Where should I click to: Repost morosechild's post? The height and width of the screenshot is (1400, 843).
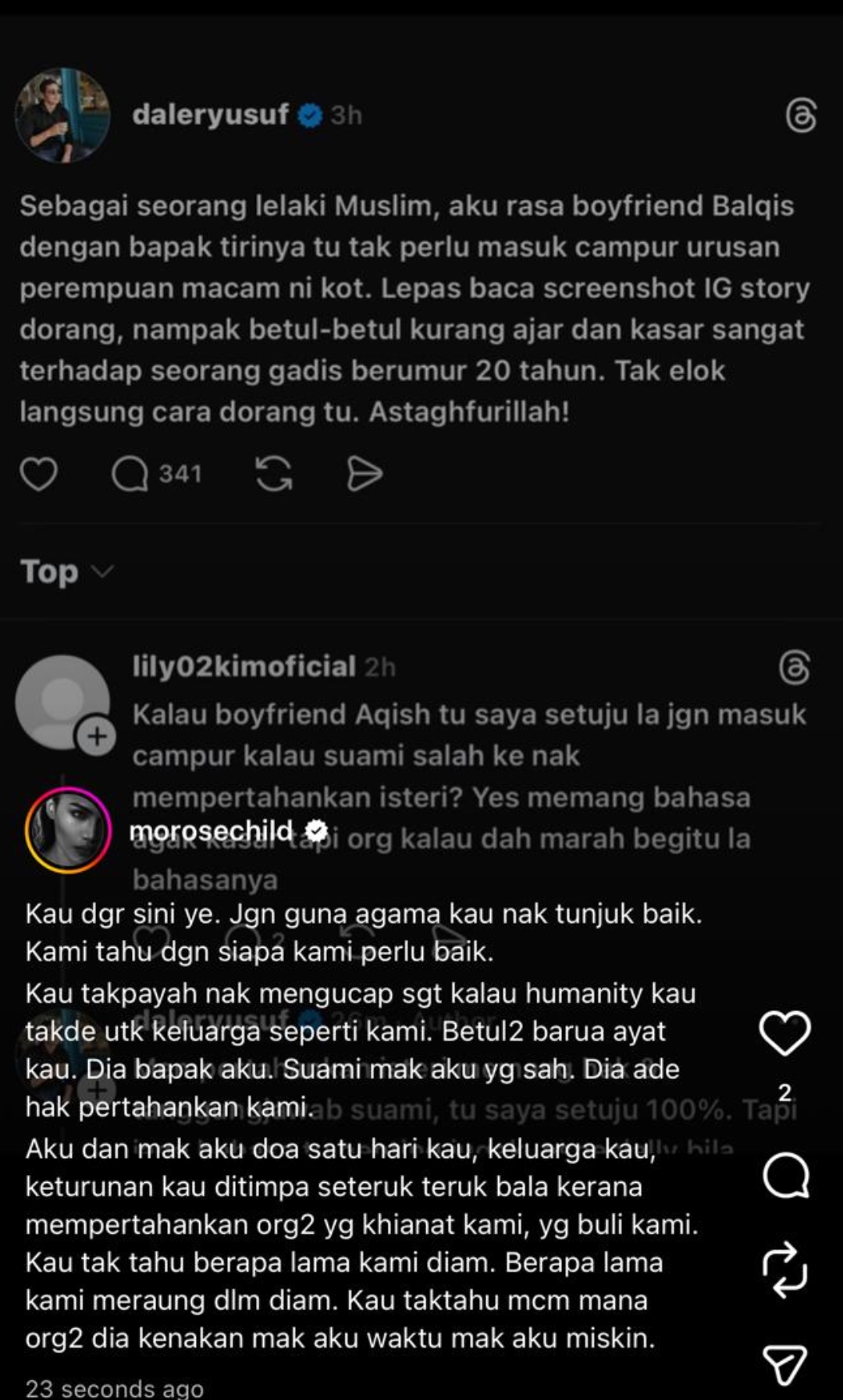(x=784, y=1270)
